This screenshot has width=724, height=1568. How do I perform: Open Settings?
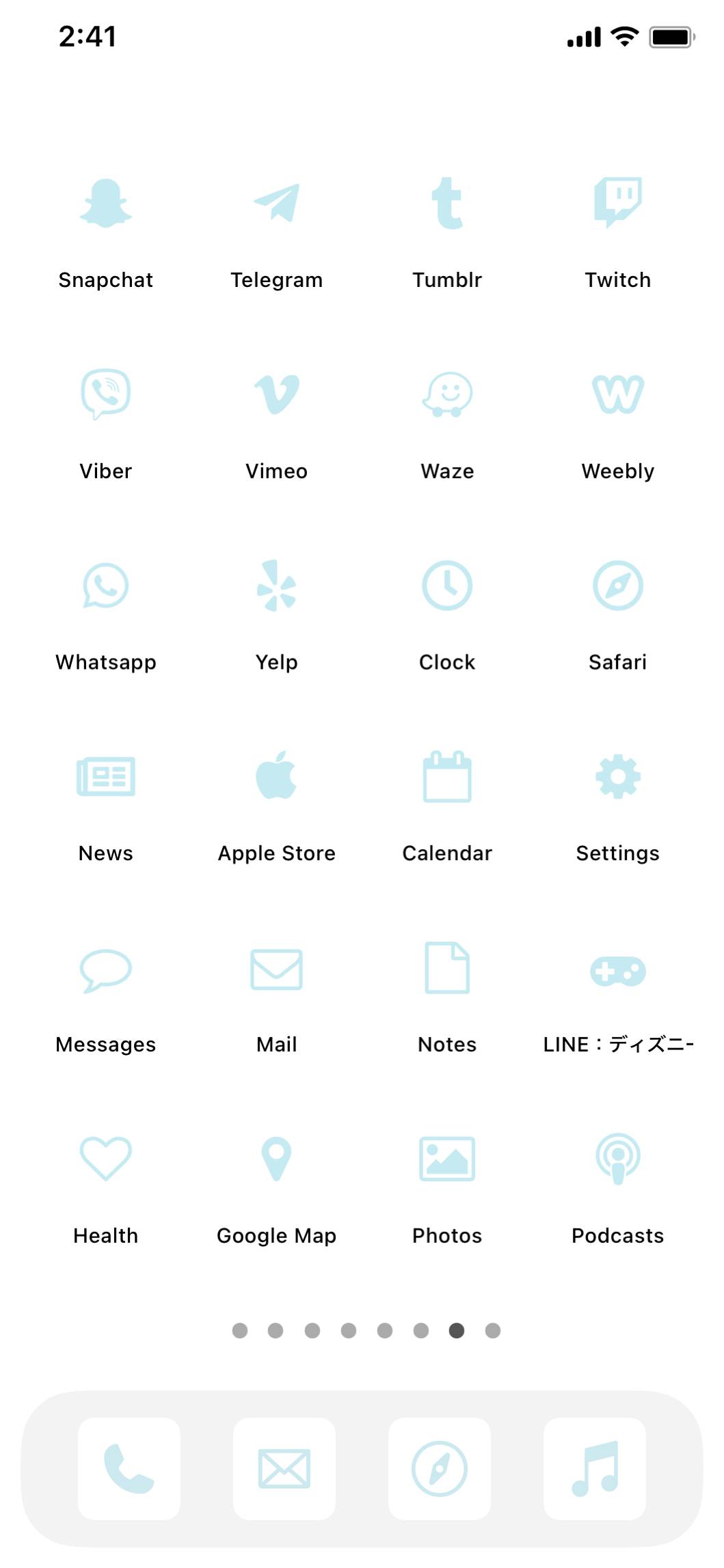click(x=617, y=777)
